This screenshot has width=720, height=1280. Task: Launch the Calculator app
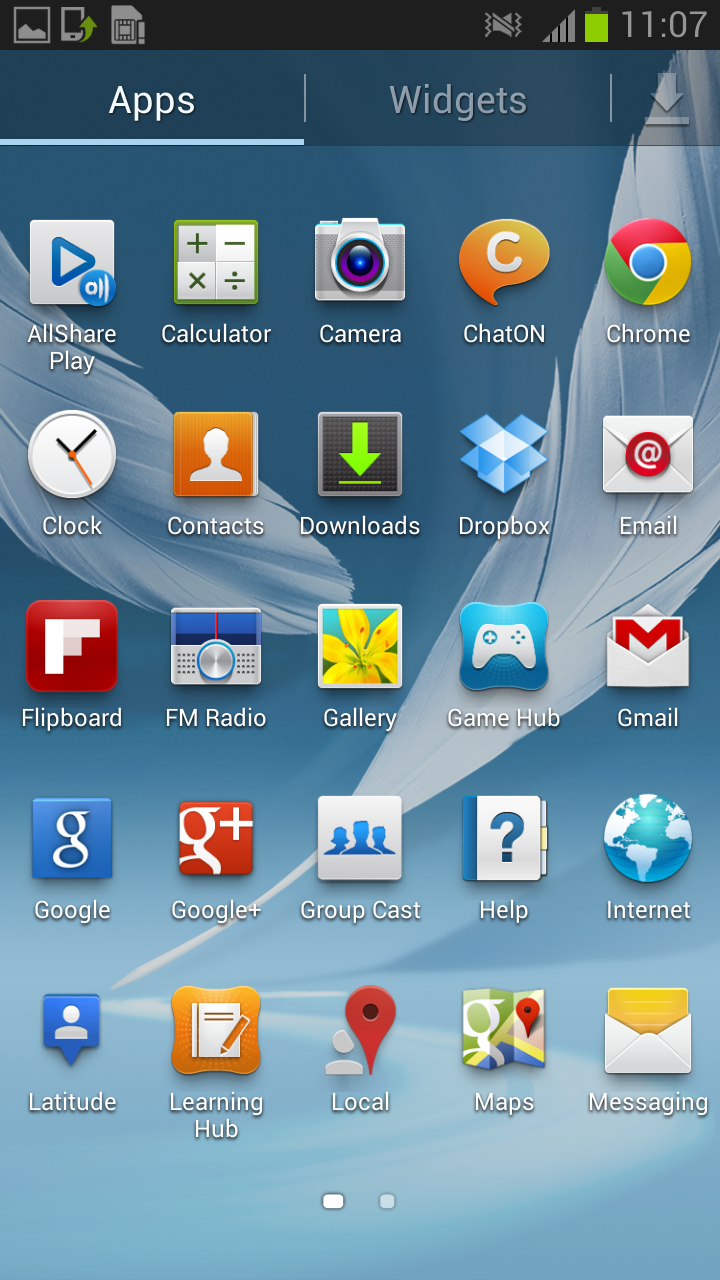point(216,263)
